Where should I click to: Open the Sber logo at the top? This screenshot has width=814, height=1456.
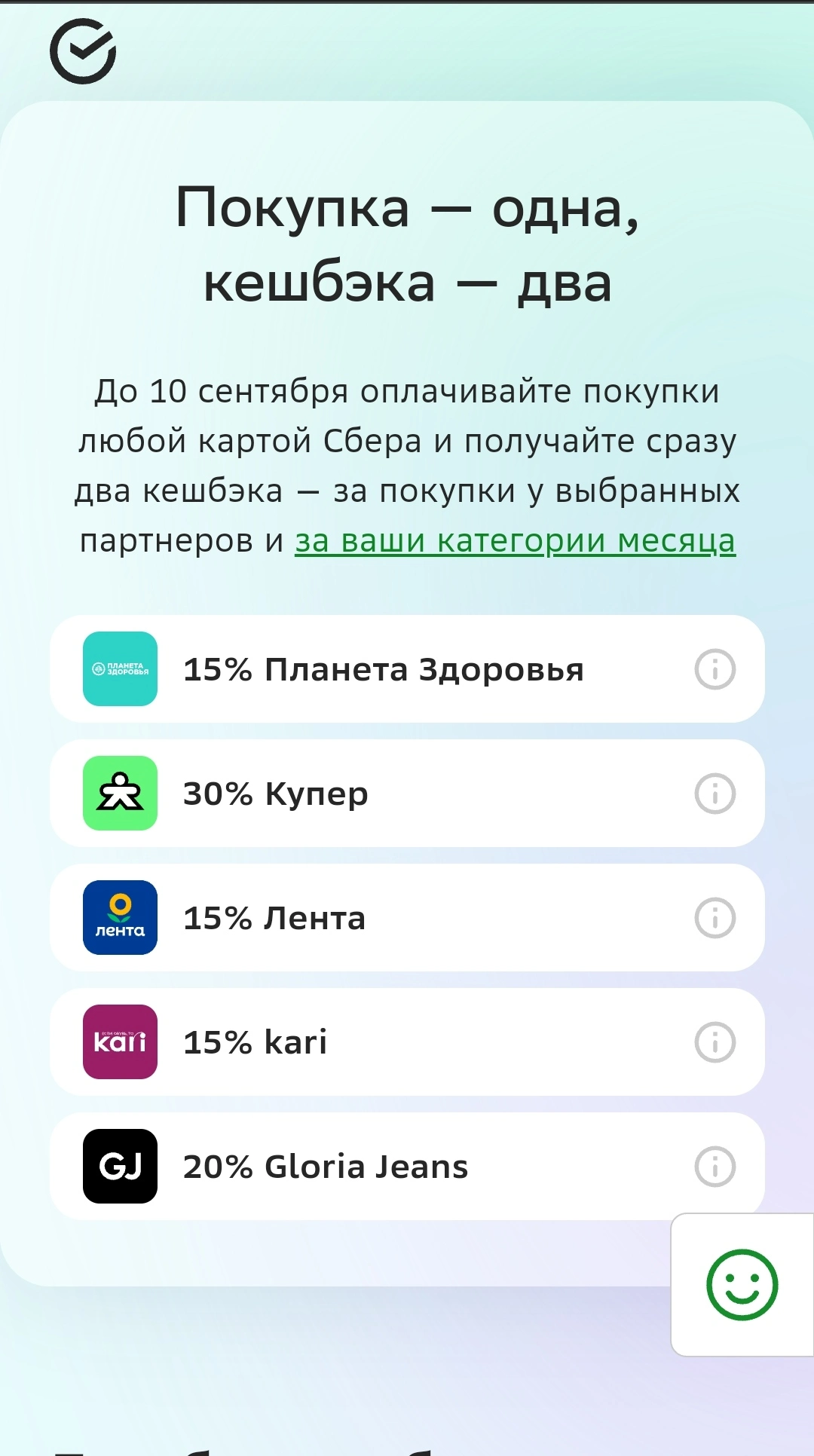pos(83,51)
